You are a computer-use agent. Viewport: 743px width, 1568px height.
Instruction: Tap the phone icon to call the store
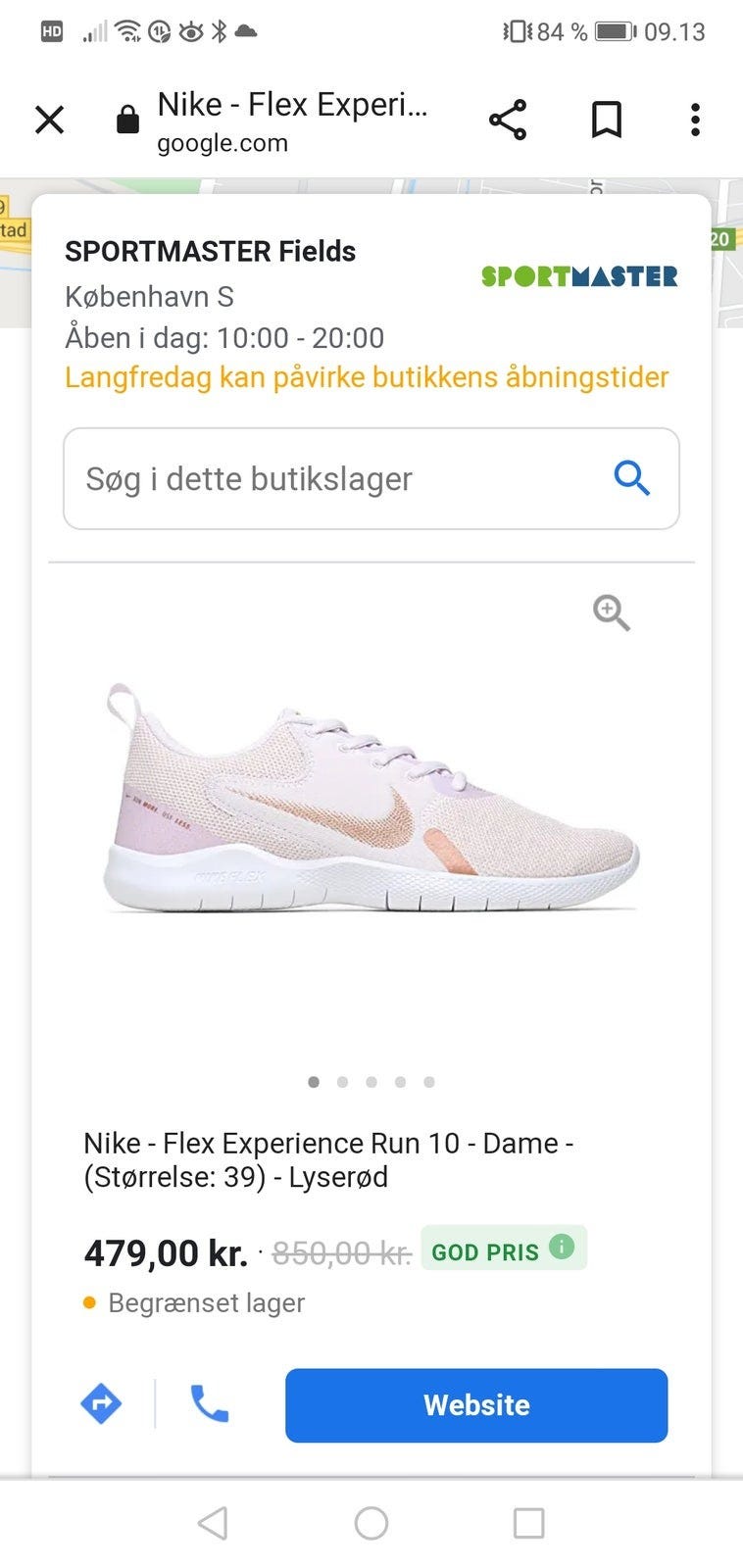(x=207, y=1404)
